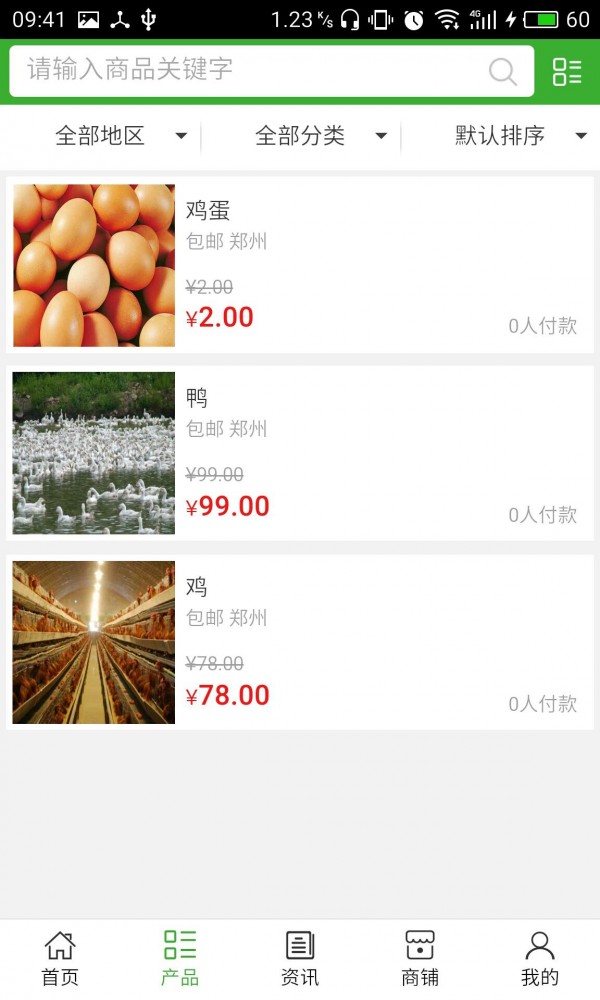The height and width of the screenshot is (1000, 600).
Task: Select the 鸡 product priced ¥78.00
Action: [300, 642]
